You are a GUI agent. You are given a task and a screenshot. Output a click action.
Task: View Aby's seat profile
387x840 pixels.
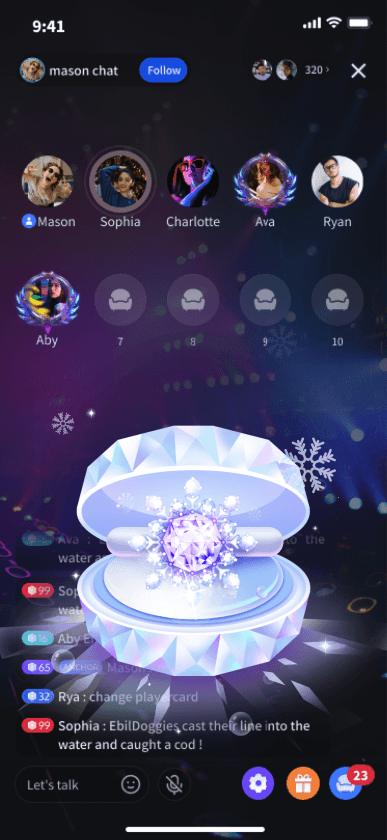[47, 300]
